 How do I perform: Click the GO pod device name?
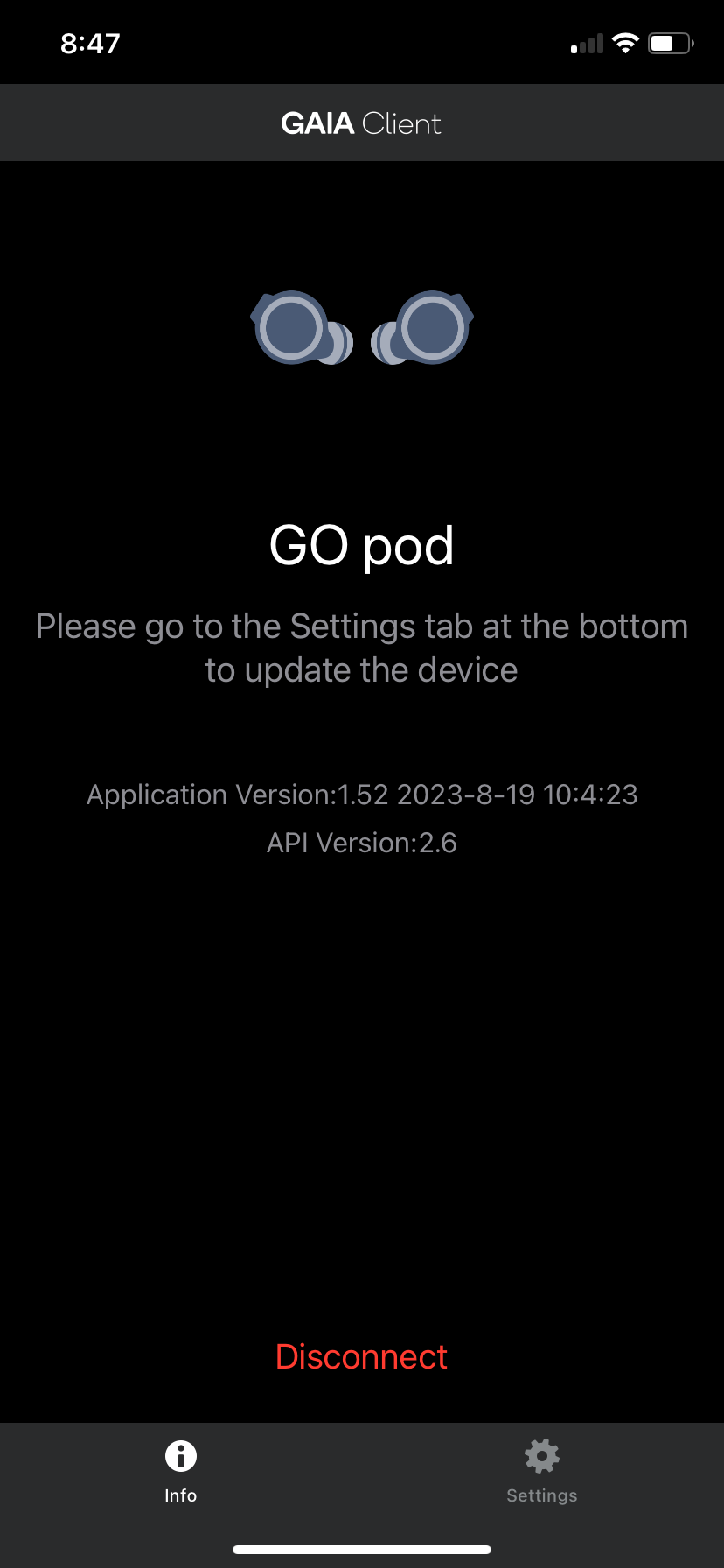(362, 544)
